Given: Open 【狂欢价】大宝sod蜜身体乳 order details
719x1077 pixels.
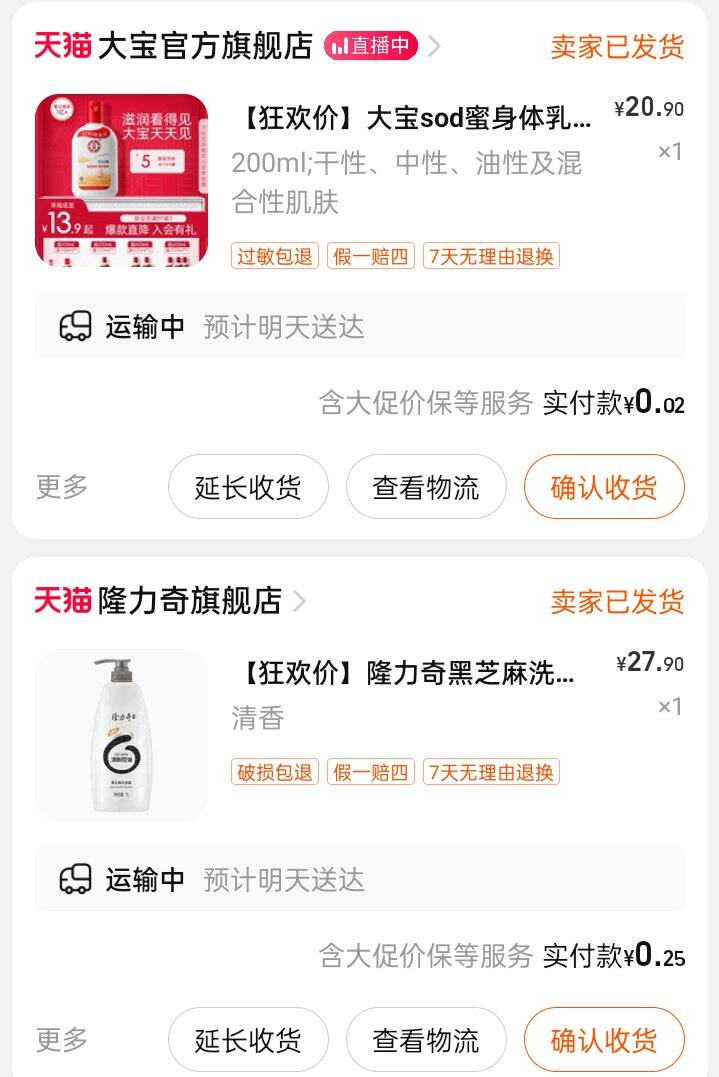Looking at the screenshot, I should (415, 119).
